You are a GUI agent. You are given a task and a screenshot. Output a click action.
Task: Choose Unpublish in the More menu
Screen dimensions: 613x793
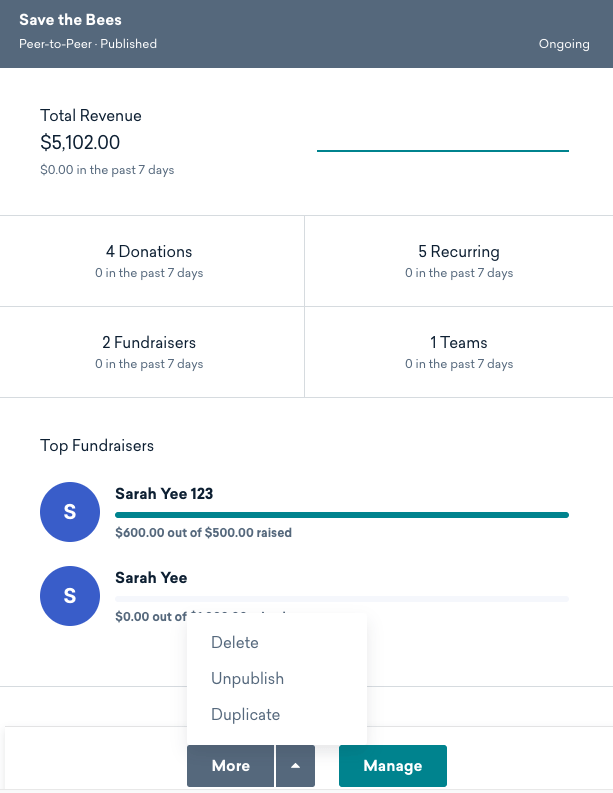pyautogui.click(x=247, y=679)
